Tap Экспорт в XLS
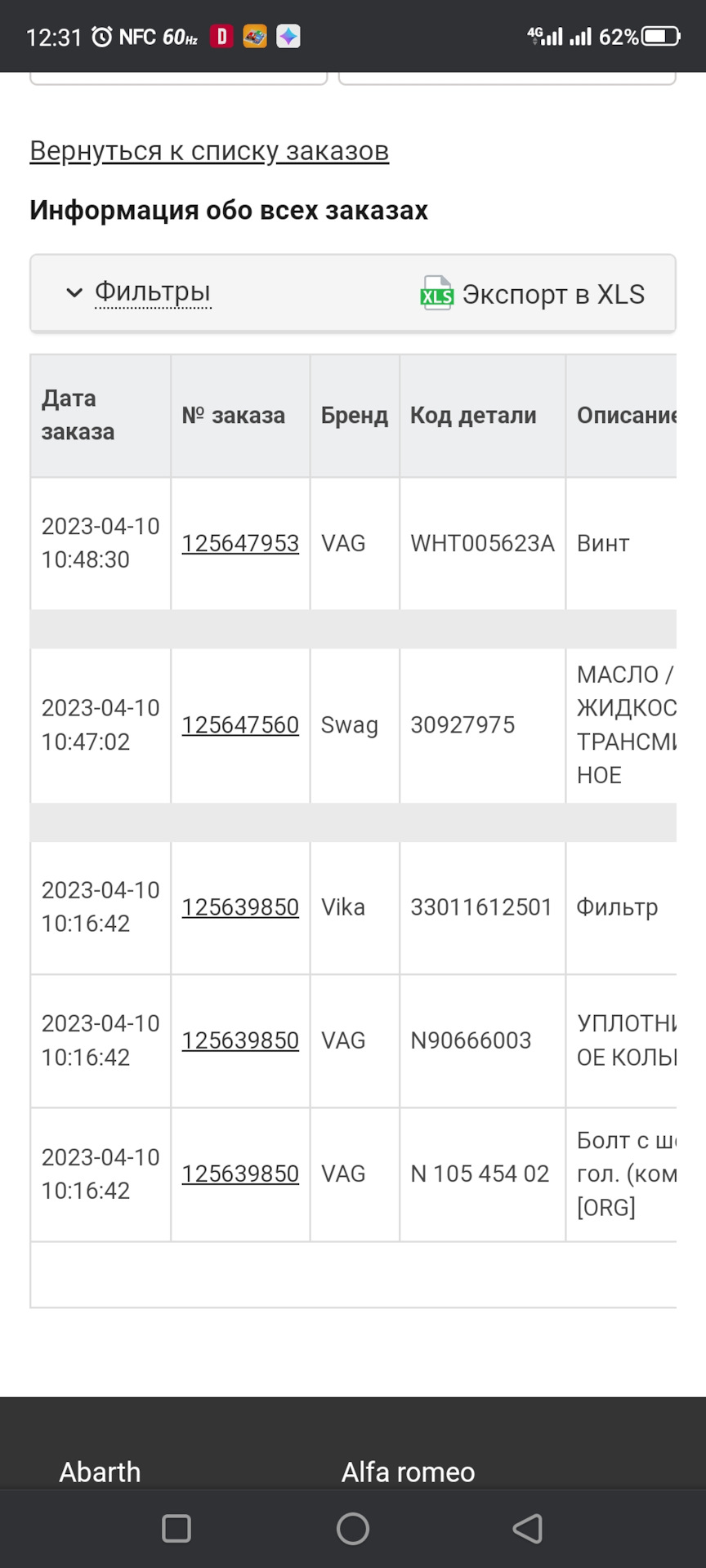The height and width of the screenshot is (1568, 706). tap(533, 294)
